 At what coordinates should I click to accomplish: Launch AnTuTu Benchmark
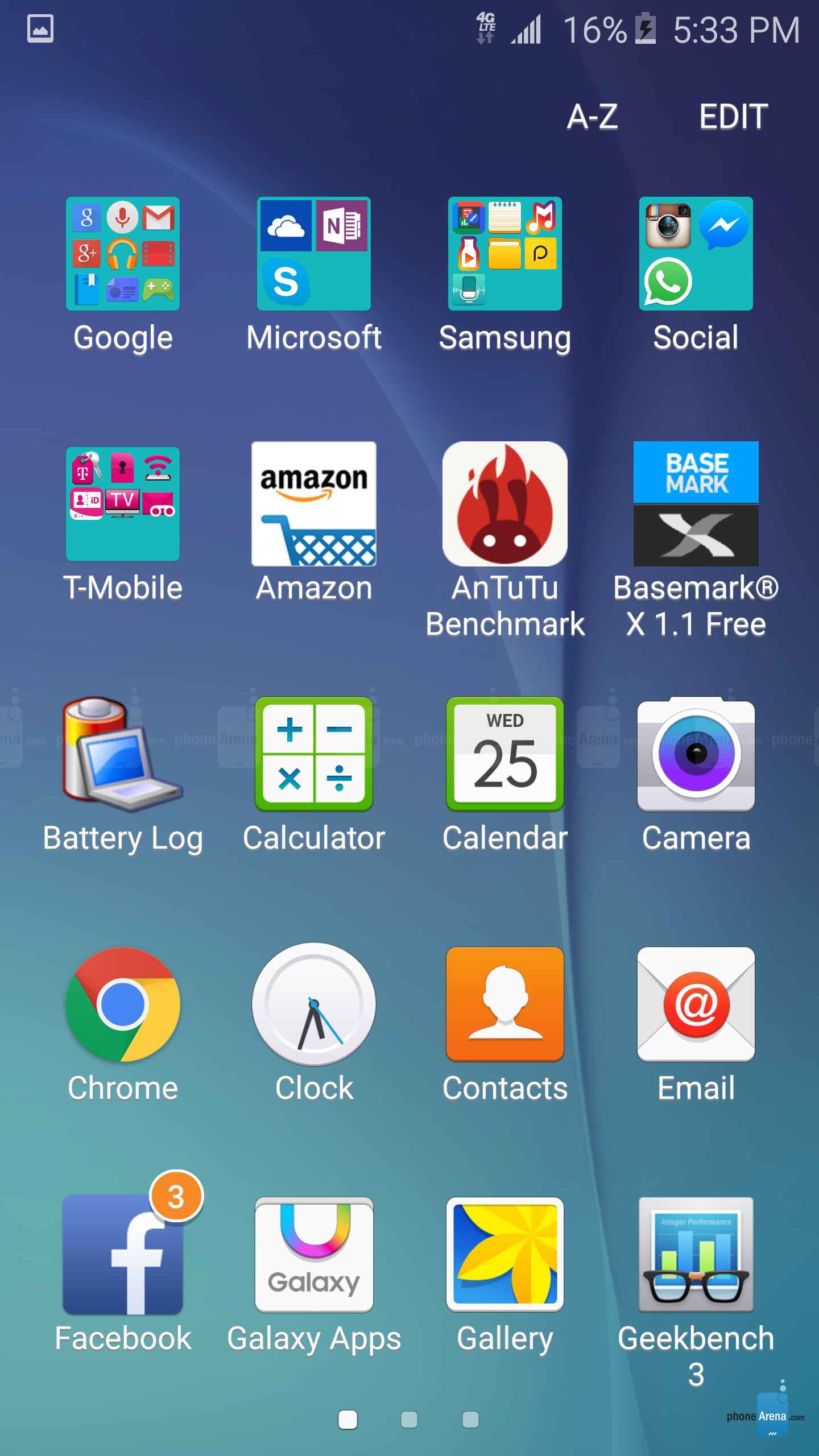[505, 504]
